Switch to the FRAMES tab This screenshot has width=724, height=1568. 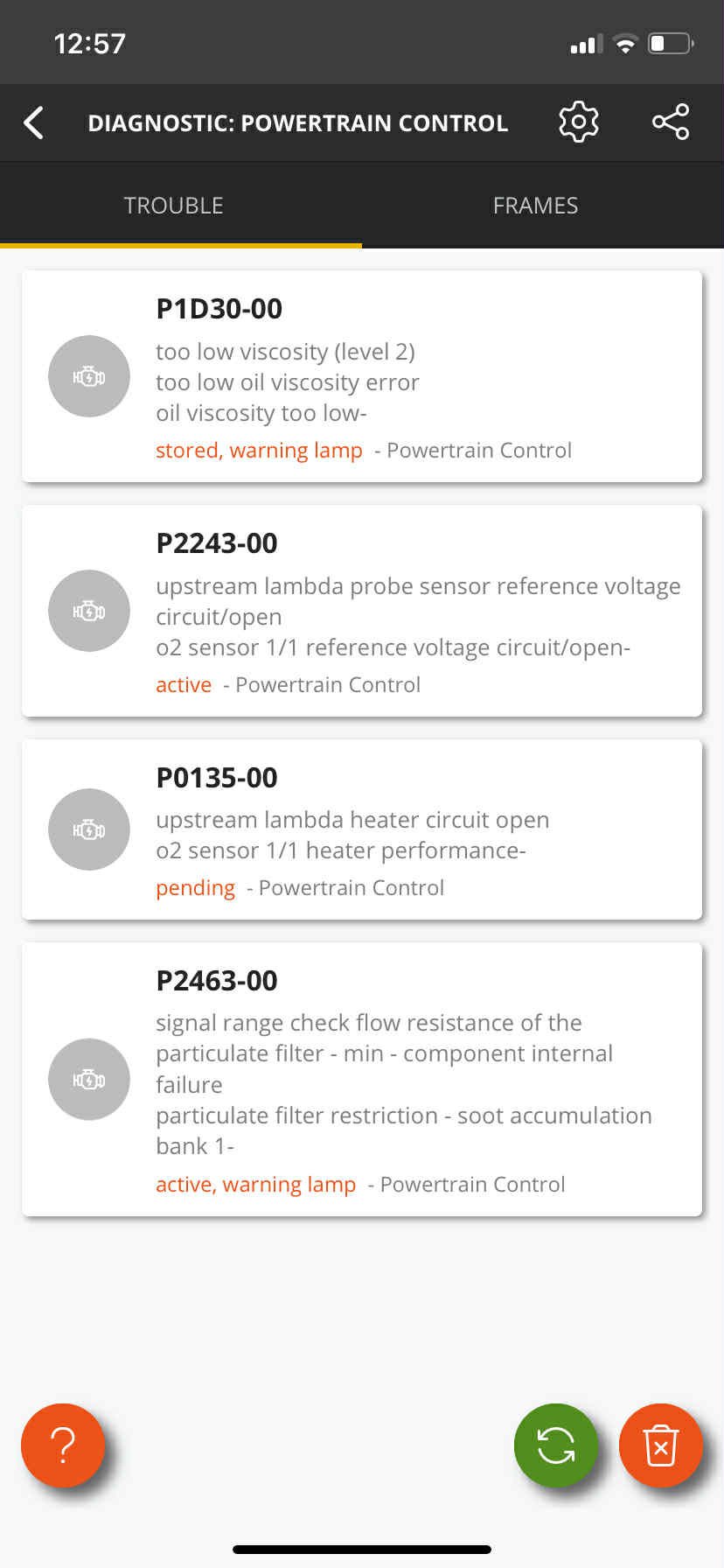pyautogui.click(x=535, y=206)
